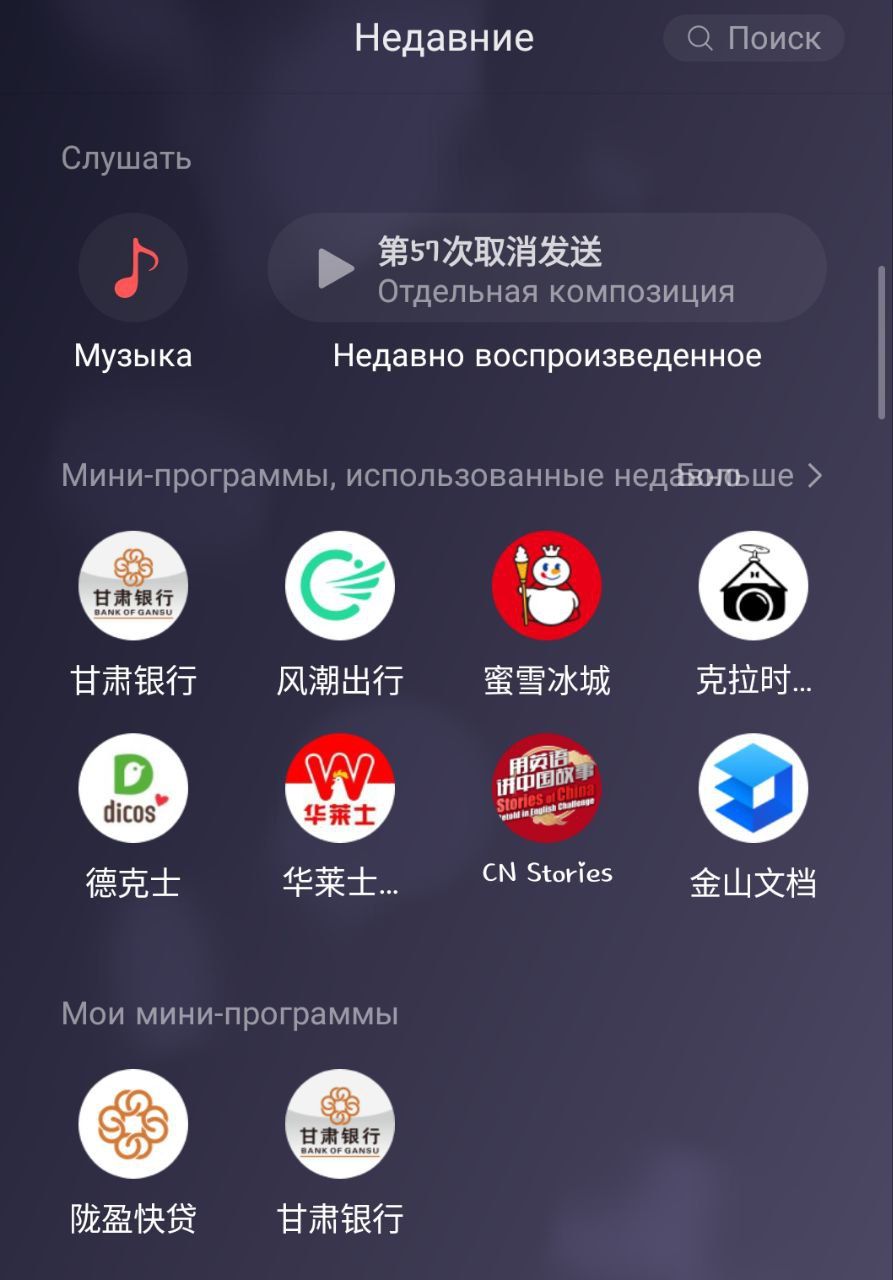Play the recently played track 第57次取消发送
The width and height of the screenshot is (893, 1280).
pos(336,268)
